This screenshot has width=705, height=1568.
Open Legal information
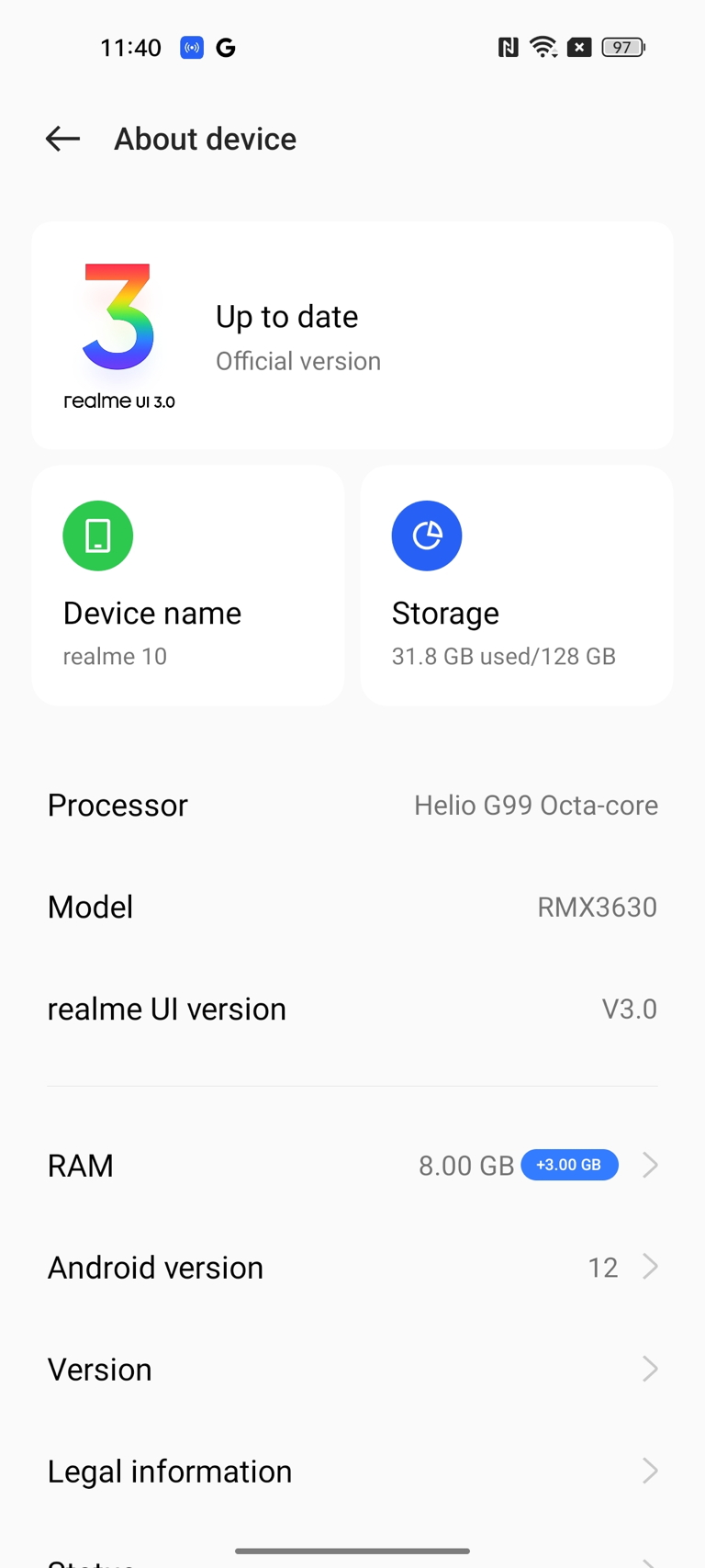click(352, 1471)
